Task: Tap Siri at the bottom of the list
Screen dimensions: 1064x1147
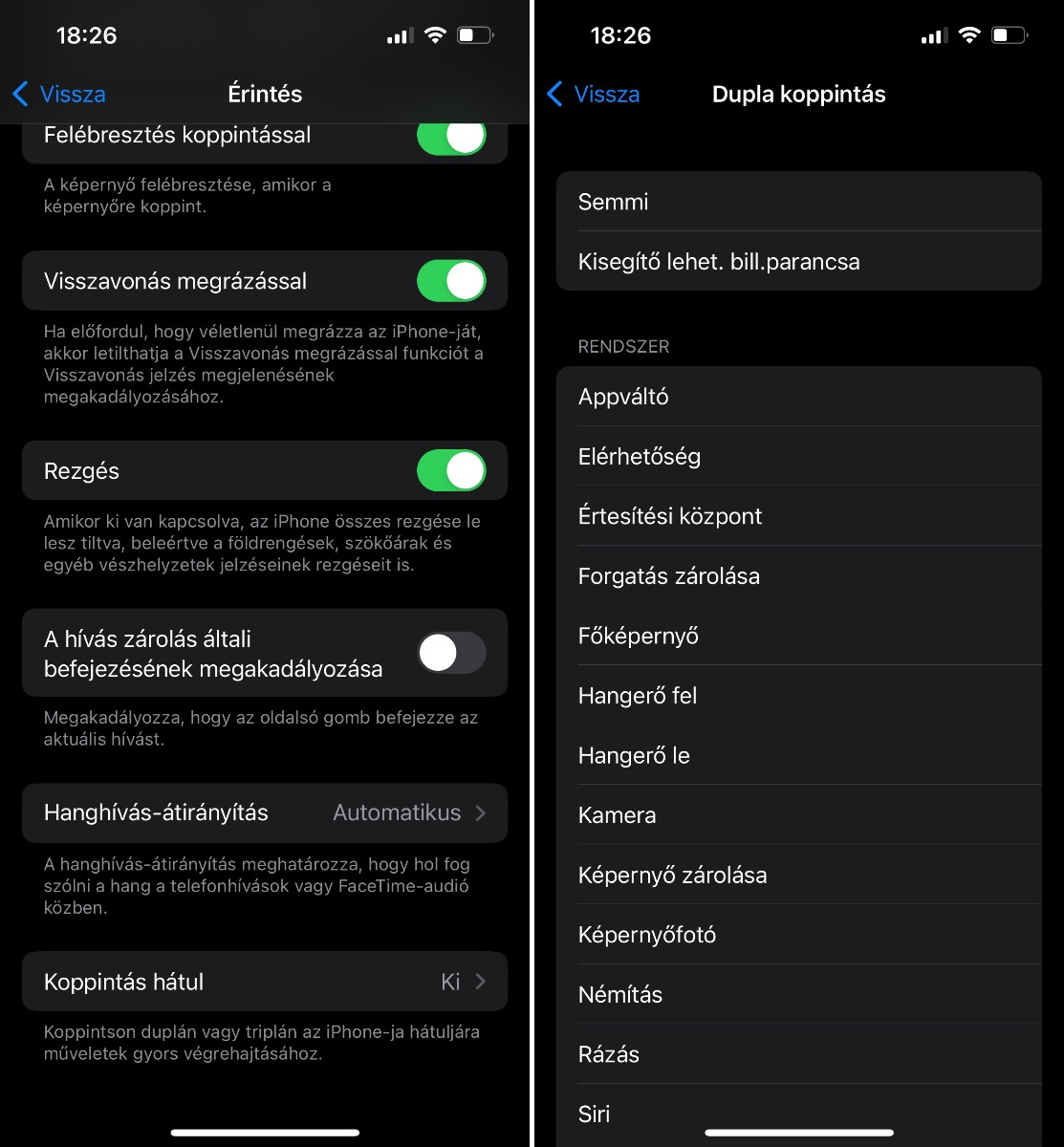Action: (x=594, y=1114)
